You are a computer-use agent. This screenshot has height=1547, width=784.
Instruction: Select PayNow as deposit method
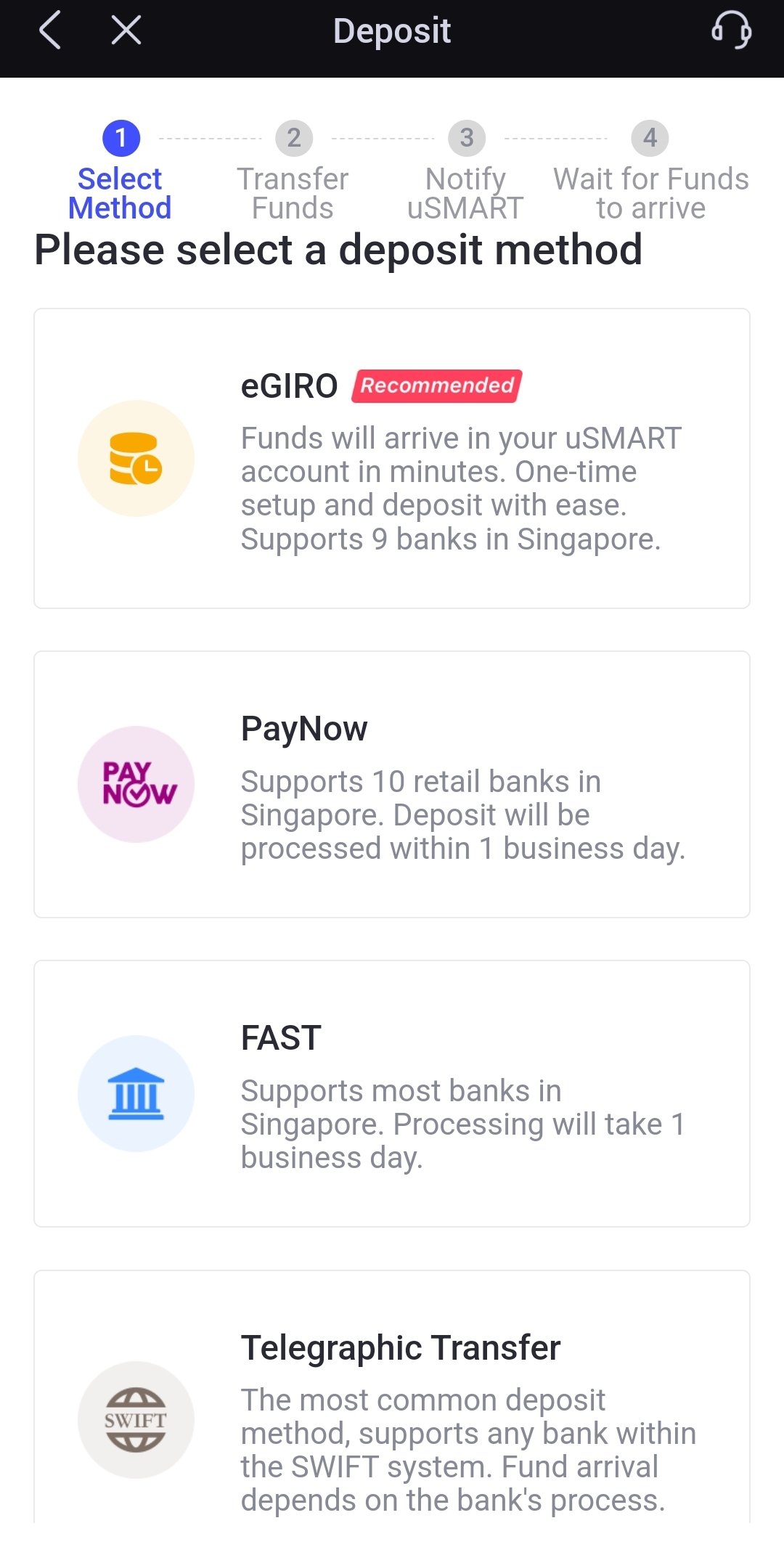point(392,784)
